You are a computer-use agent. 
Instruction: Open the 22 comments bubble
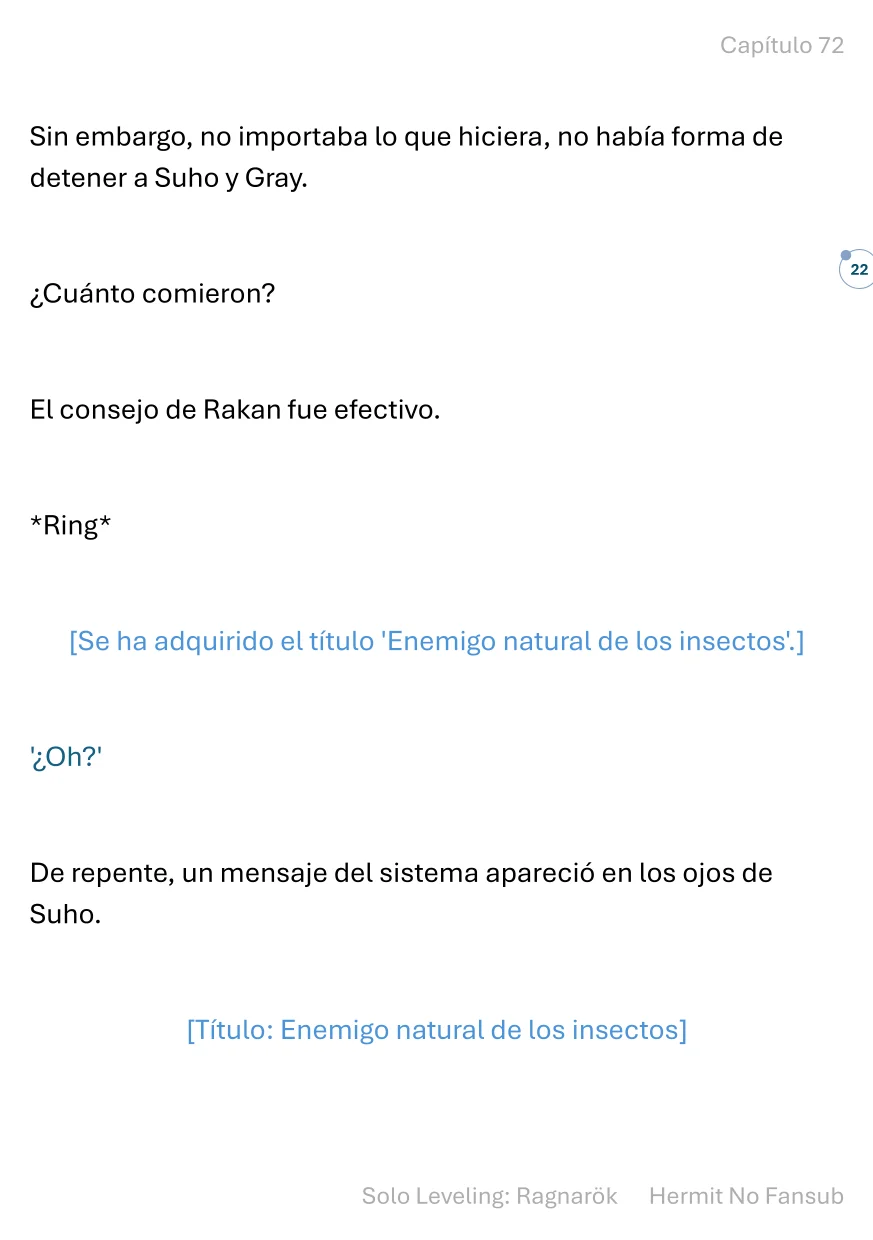857,270
